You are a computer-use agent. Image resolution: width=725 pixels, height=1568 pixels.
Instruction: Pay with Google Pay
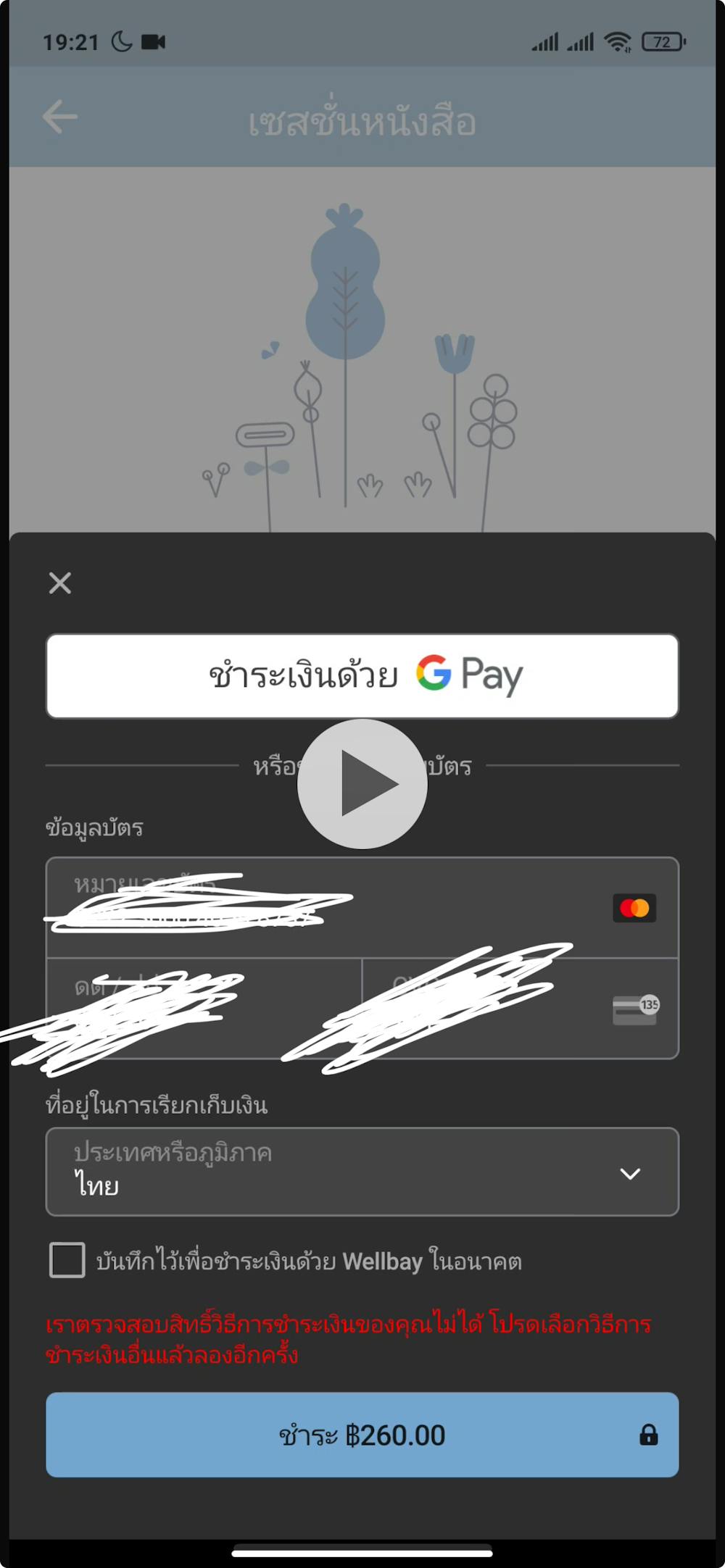point(362,676)
